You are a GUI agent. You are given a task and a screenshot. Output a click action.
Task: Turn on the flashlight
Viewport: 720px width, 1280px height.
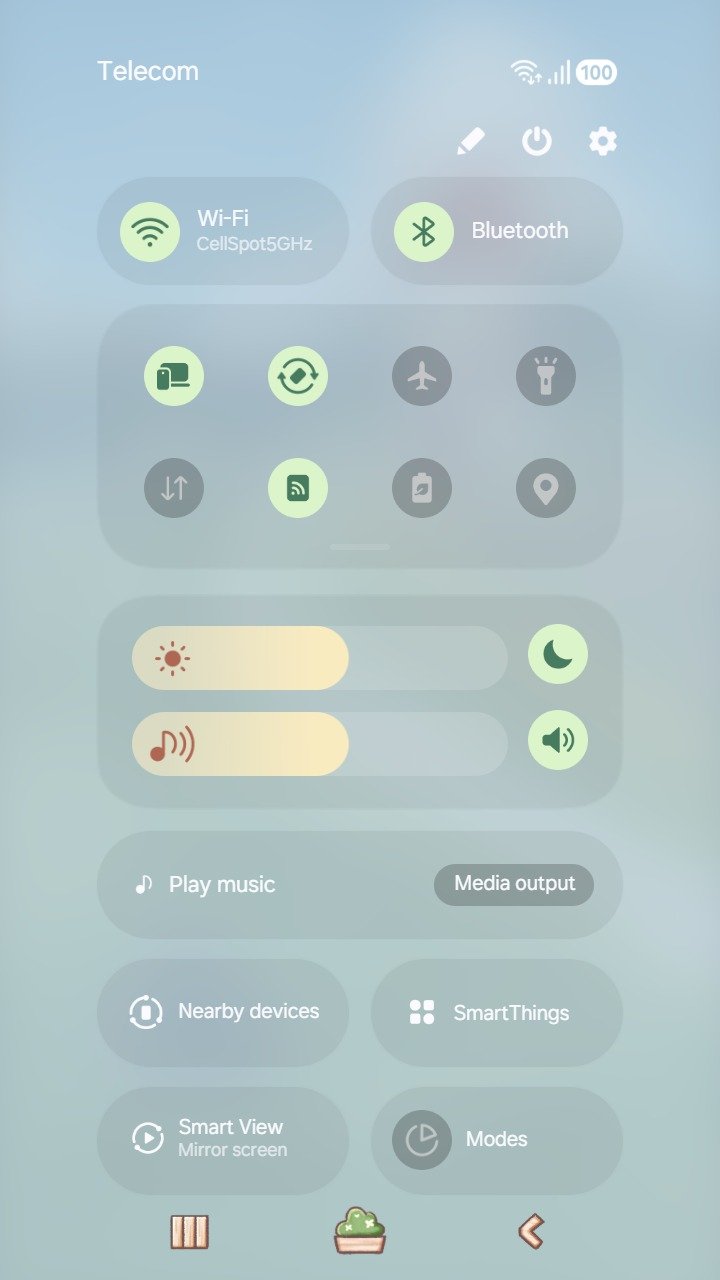pos(546,377)
